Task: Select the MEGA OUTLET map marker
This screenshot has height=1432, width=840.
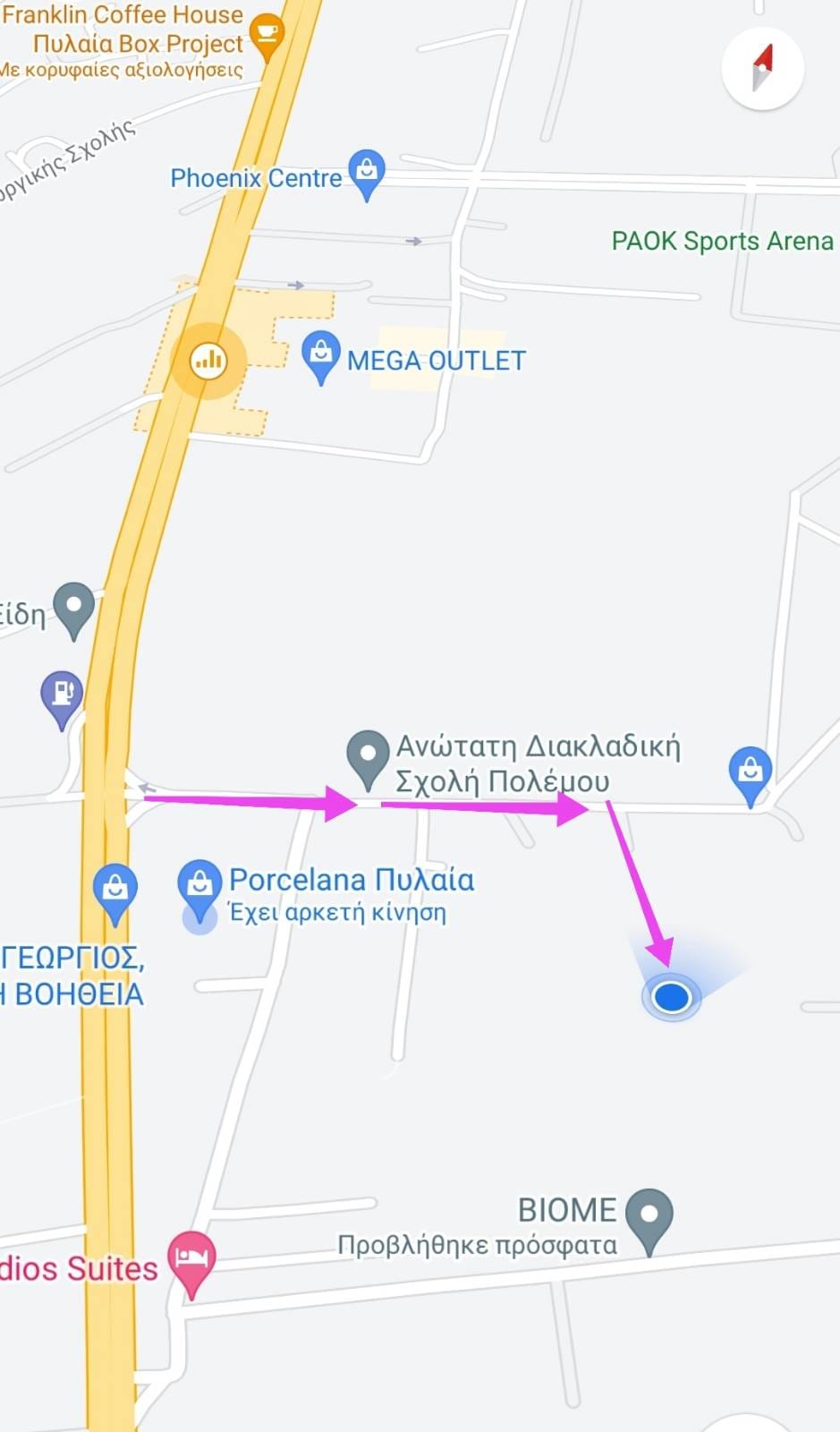Action: click(320, 354)
